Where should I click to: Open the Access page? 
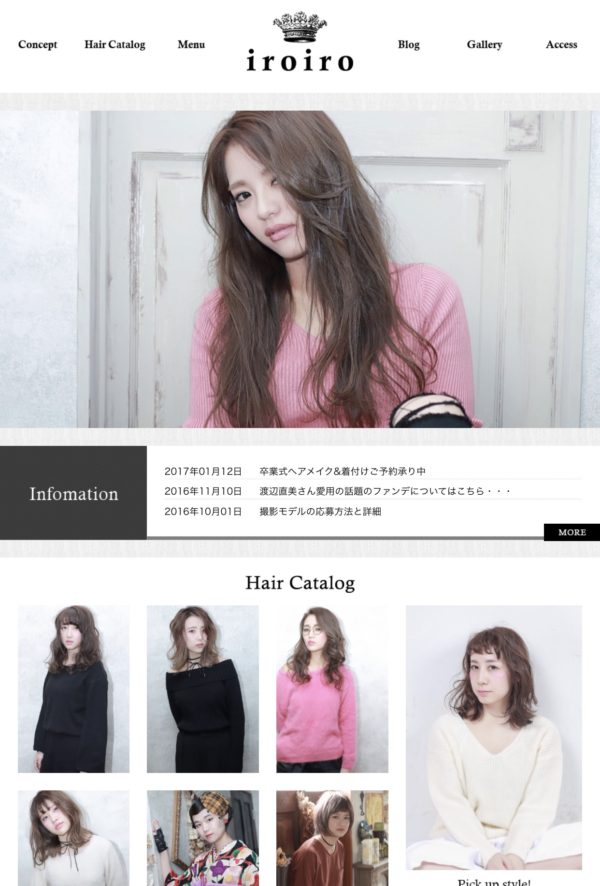[561, 45]
